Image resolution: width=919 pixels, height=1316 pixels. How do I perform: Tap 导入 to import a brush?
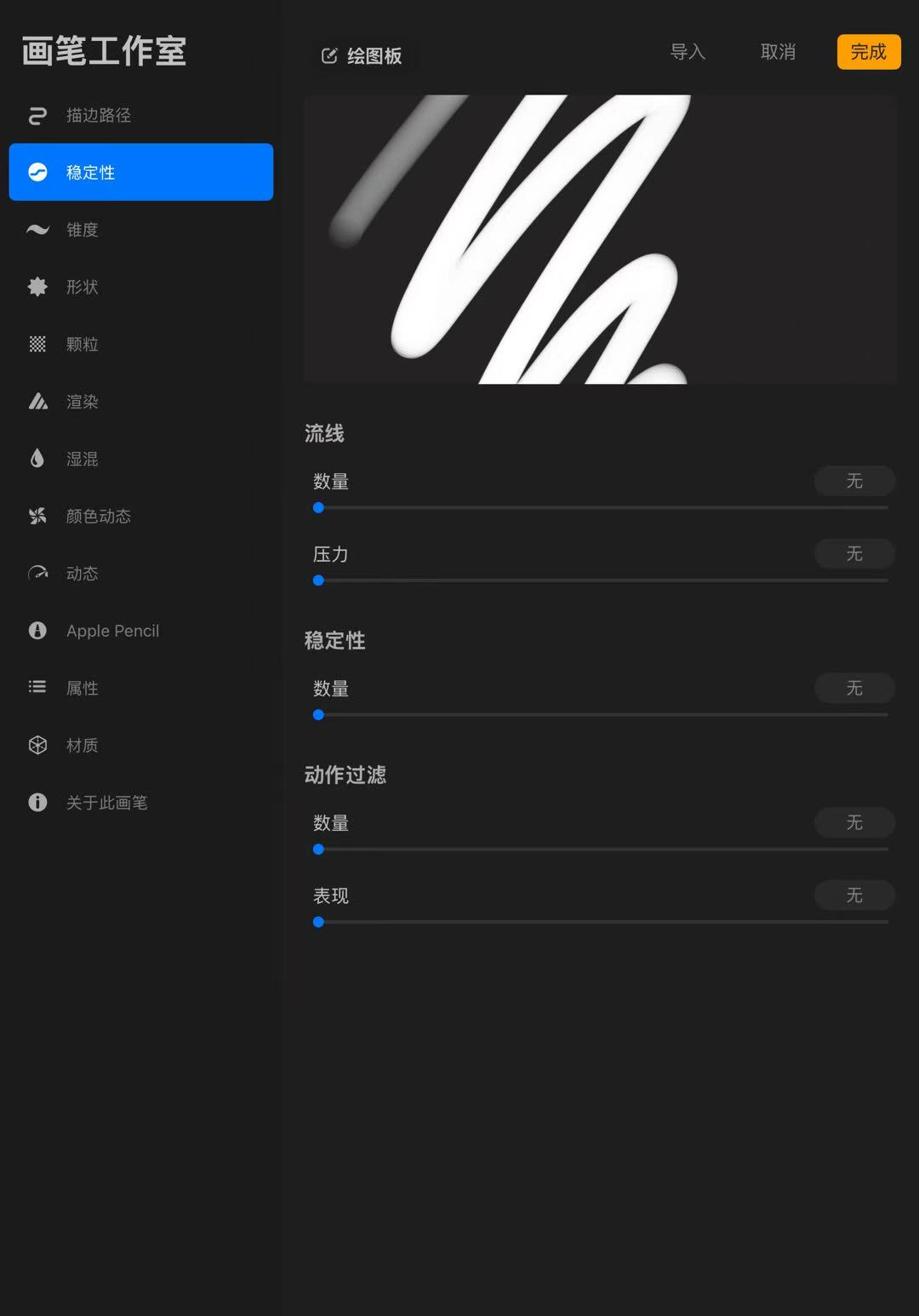coord(688,52)
